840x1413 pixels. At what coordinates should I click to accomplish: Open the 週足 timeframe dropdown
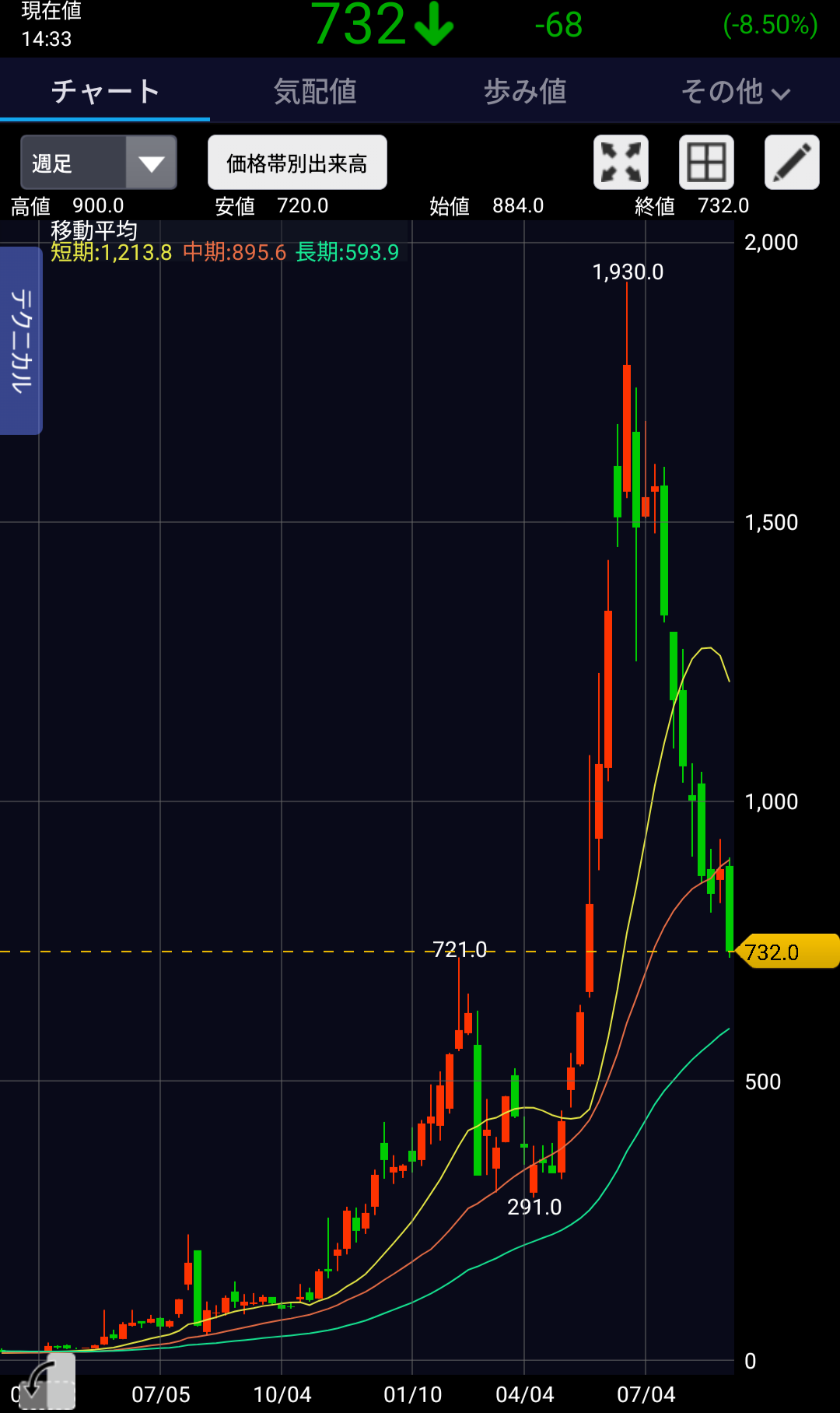(x=99, y=163)
